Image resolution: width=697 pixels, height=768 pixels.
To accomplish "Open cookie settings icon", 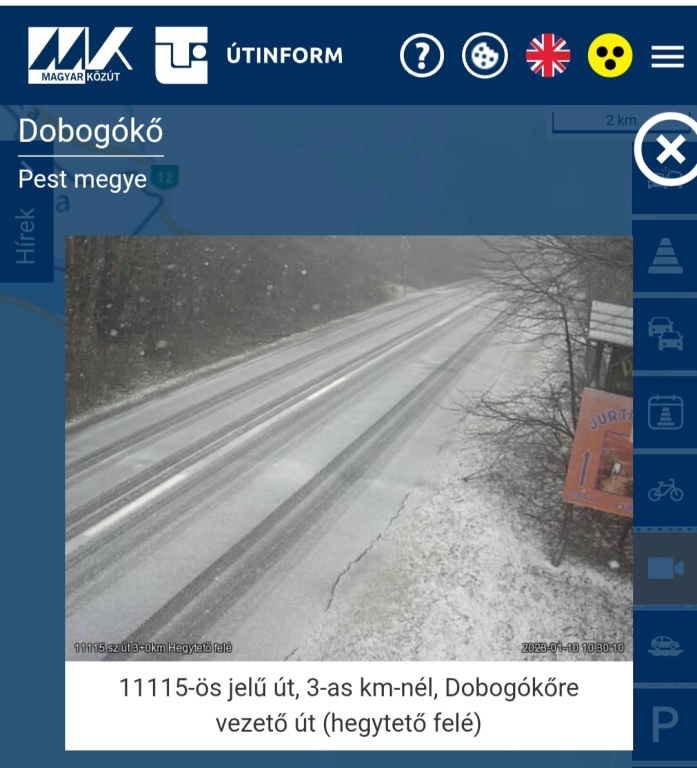I will click(484, 56).
